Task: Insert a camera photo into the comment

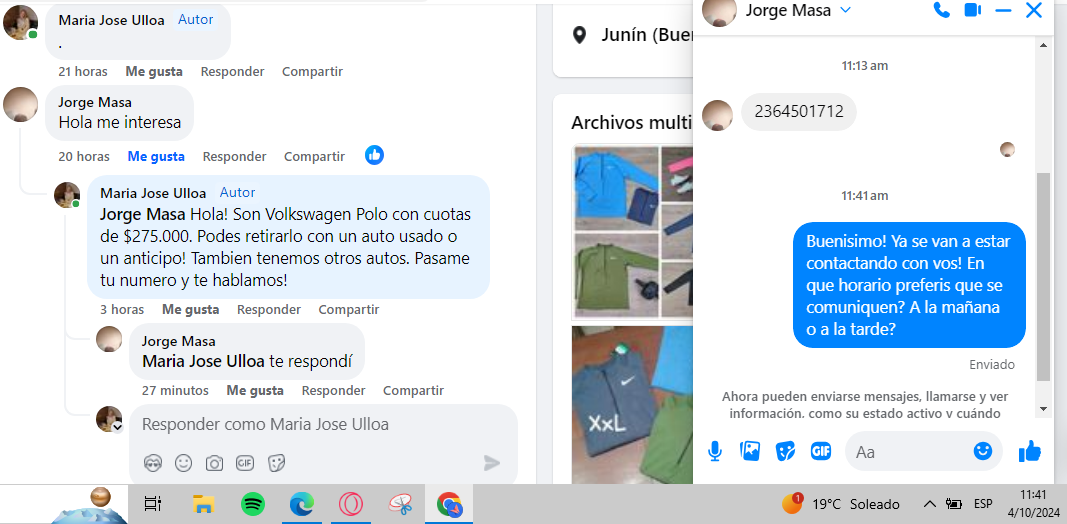Action: (x=214, y=463)
